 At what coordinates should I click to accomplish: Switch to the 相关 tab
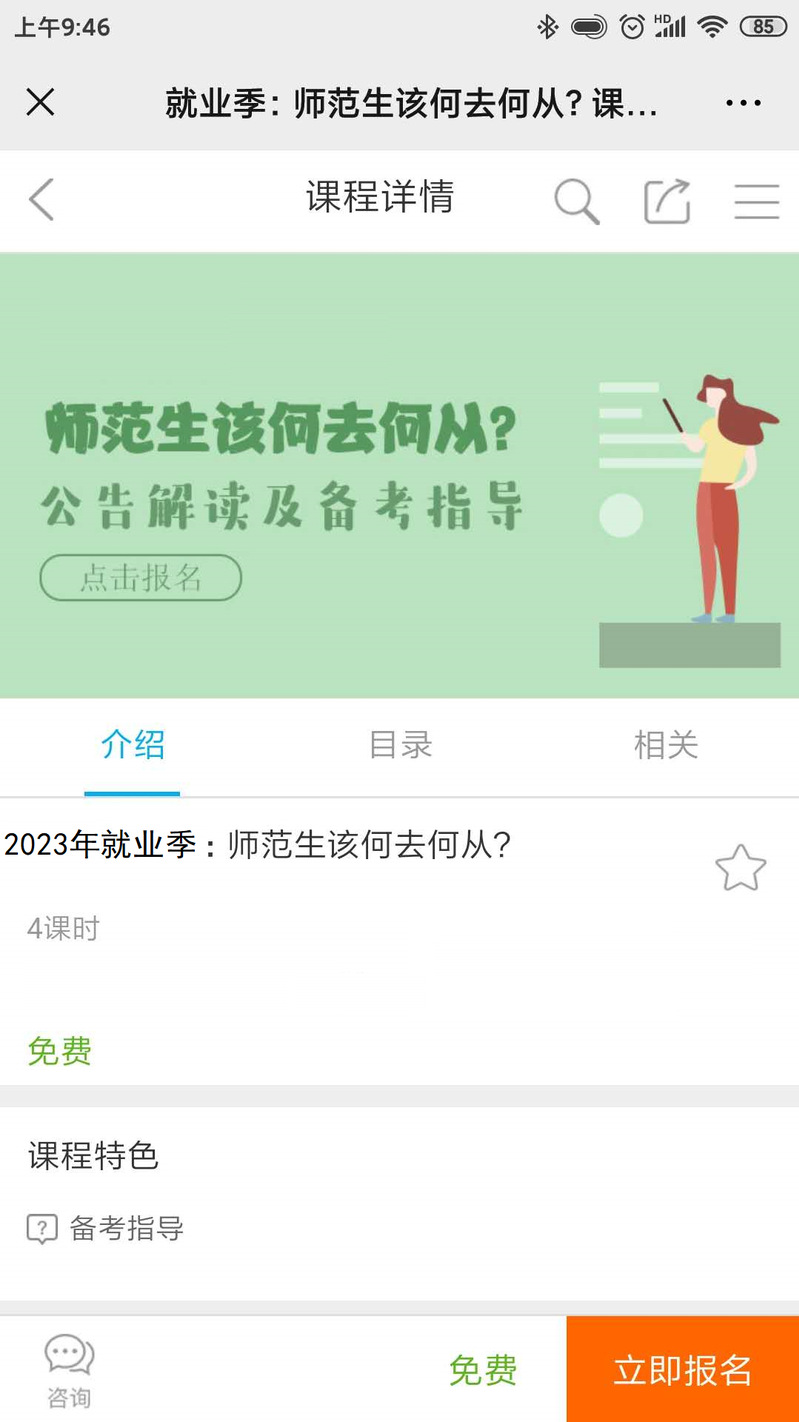click(665, 745)
